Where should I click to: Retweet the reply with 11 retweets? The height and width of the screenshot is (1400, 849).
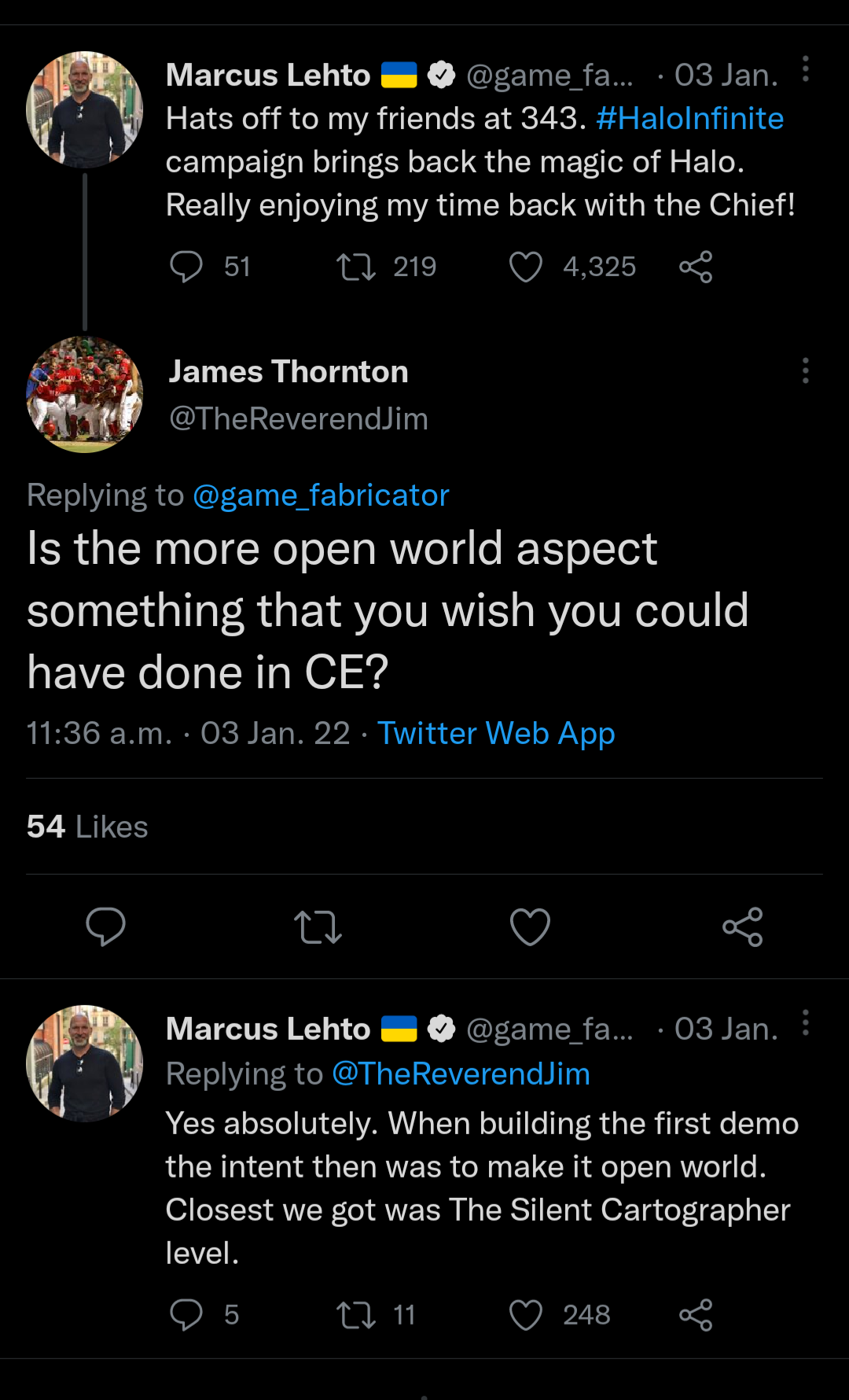point(356,1315)
